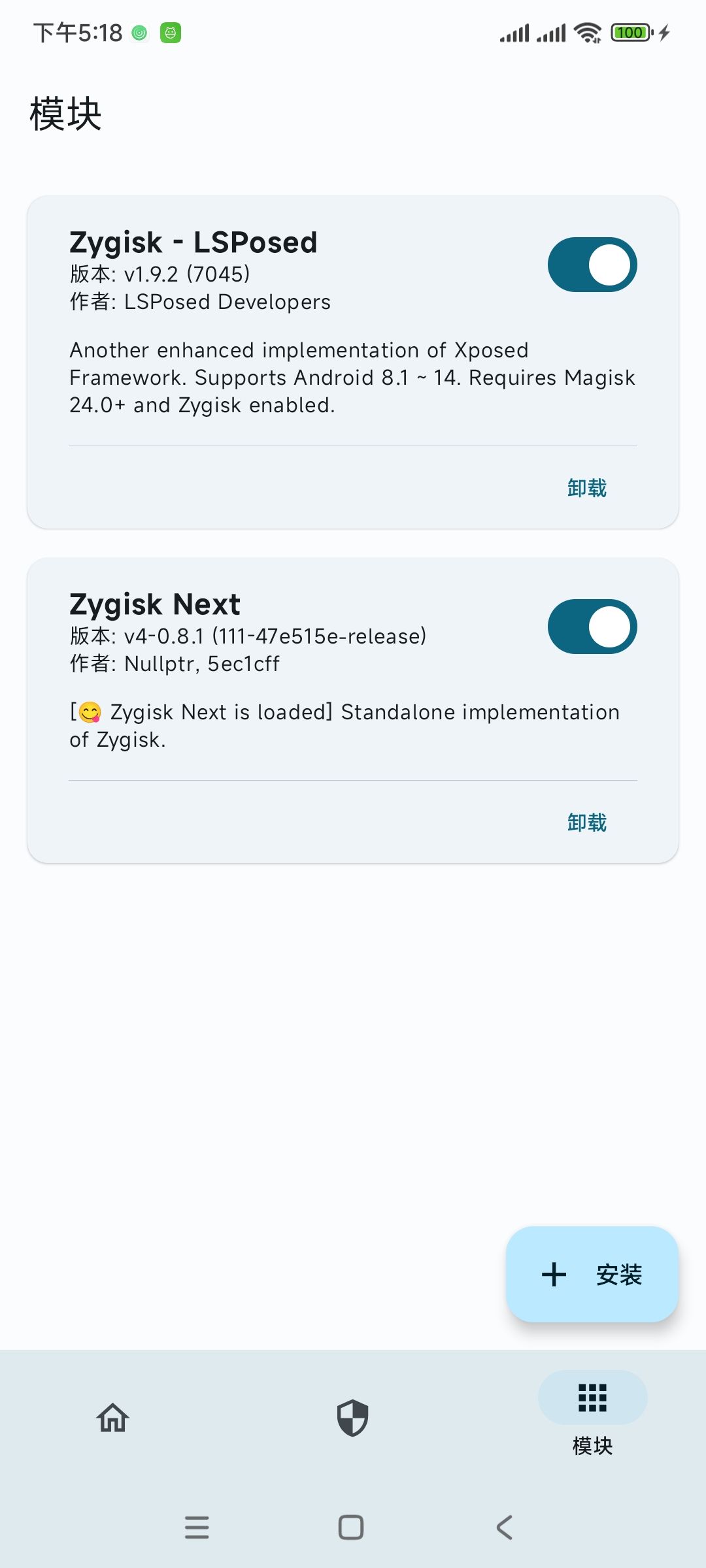Open the superuser shield tab
Image resolution: width=706 pixels, height=1568 pixels.
(353, 1418)
